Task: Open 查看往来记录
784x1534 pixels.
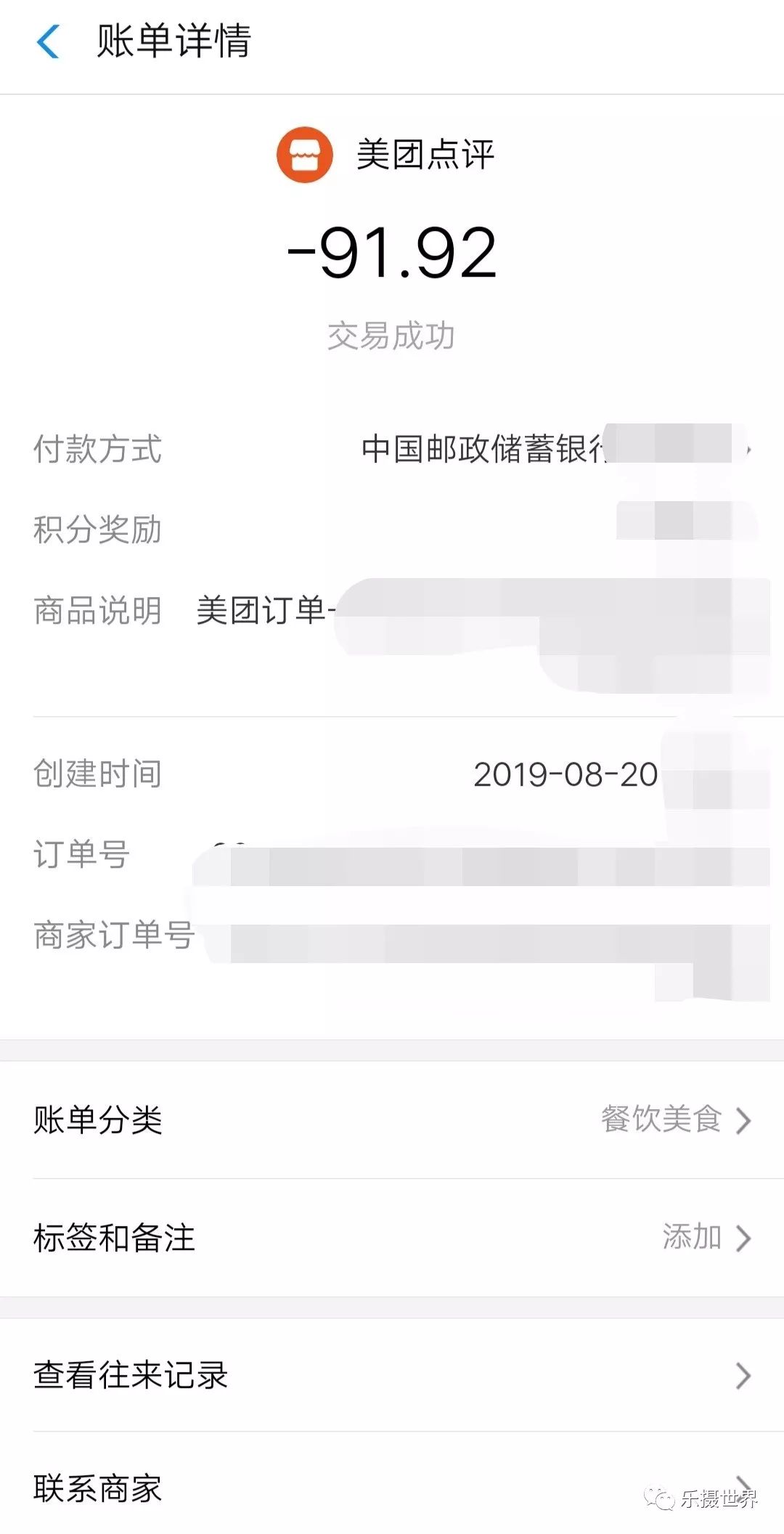Action: pos(392,1375)
